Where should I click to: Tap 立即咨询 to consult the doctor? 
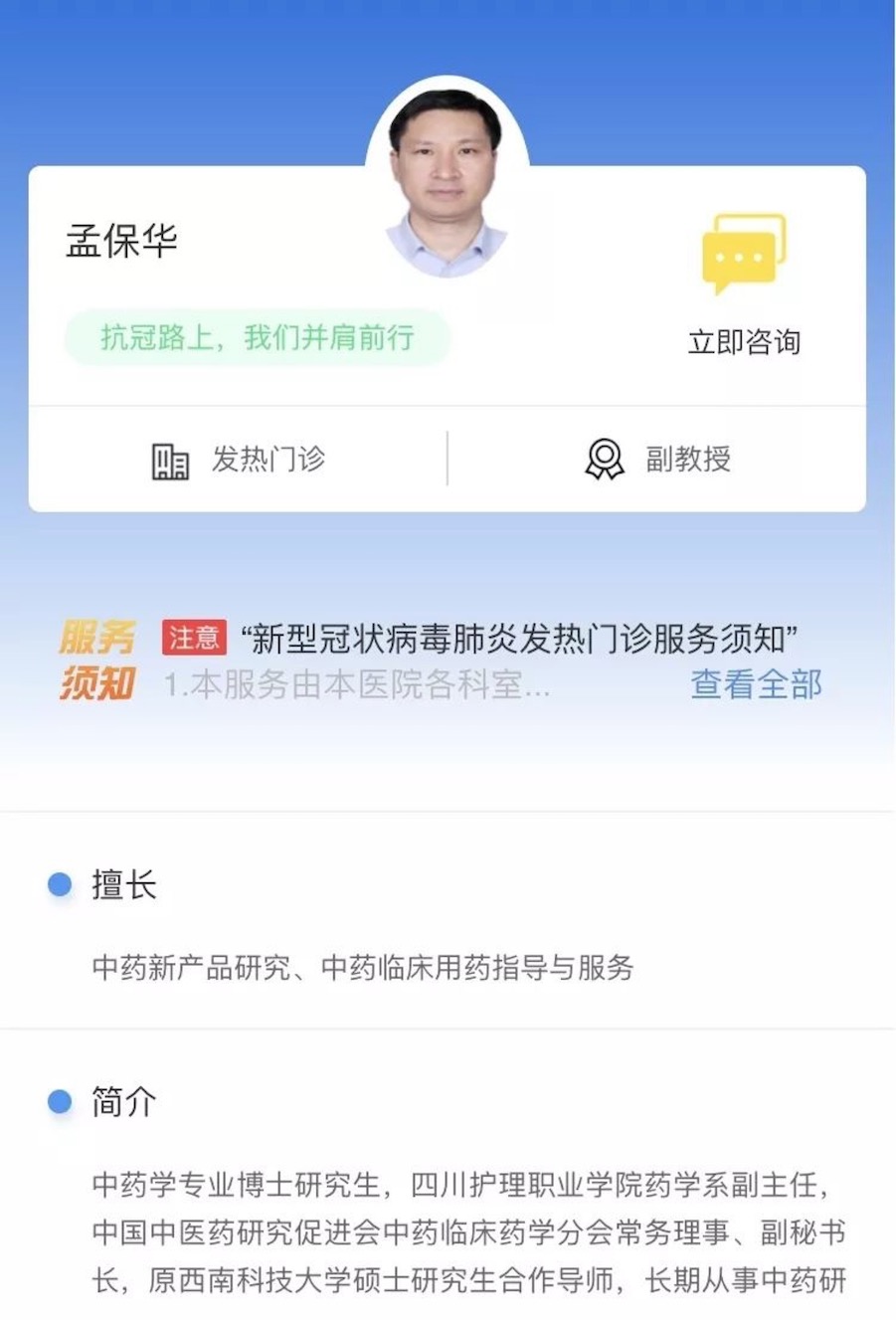point(744,286)
